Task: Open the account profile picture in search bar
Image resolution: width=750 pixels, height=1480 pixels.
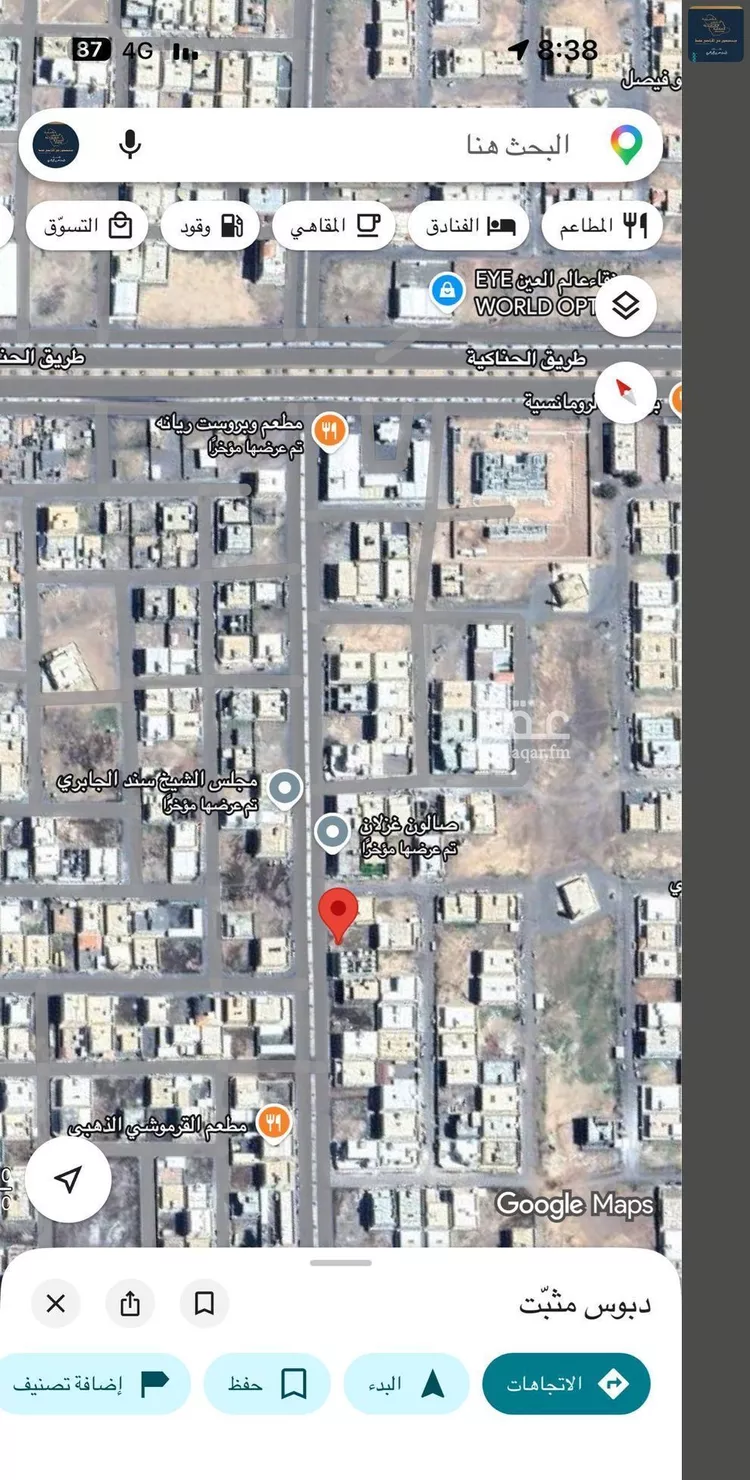Action: click(56, 145)
